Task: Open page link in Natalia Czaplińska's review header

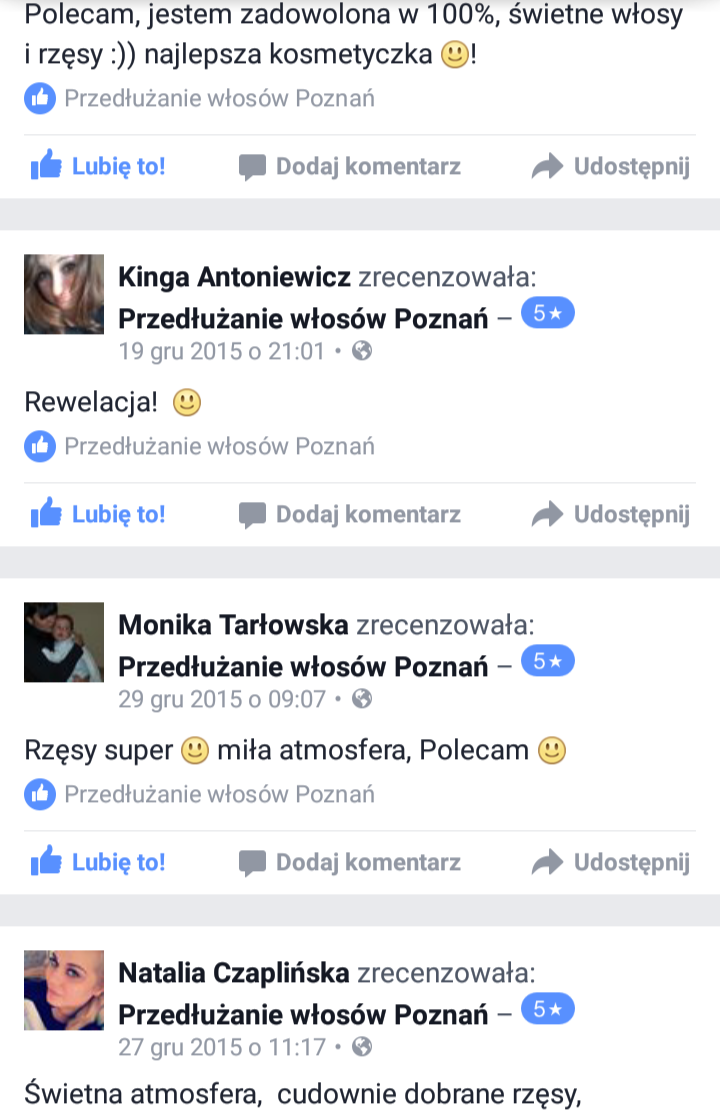Action: click(x=303, y=1014)
